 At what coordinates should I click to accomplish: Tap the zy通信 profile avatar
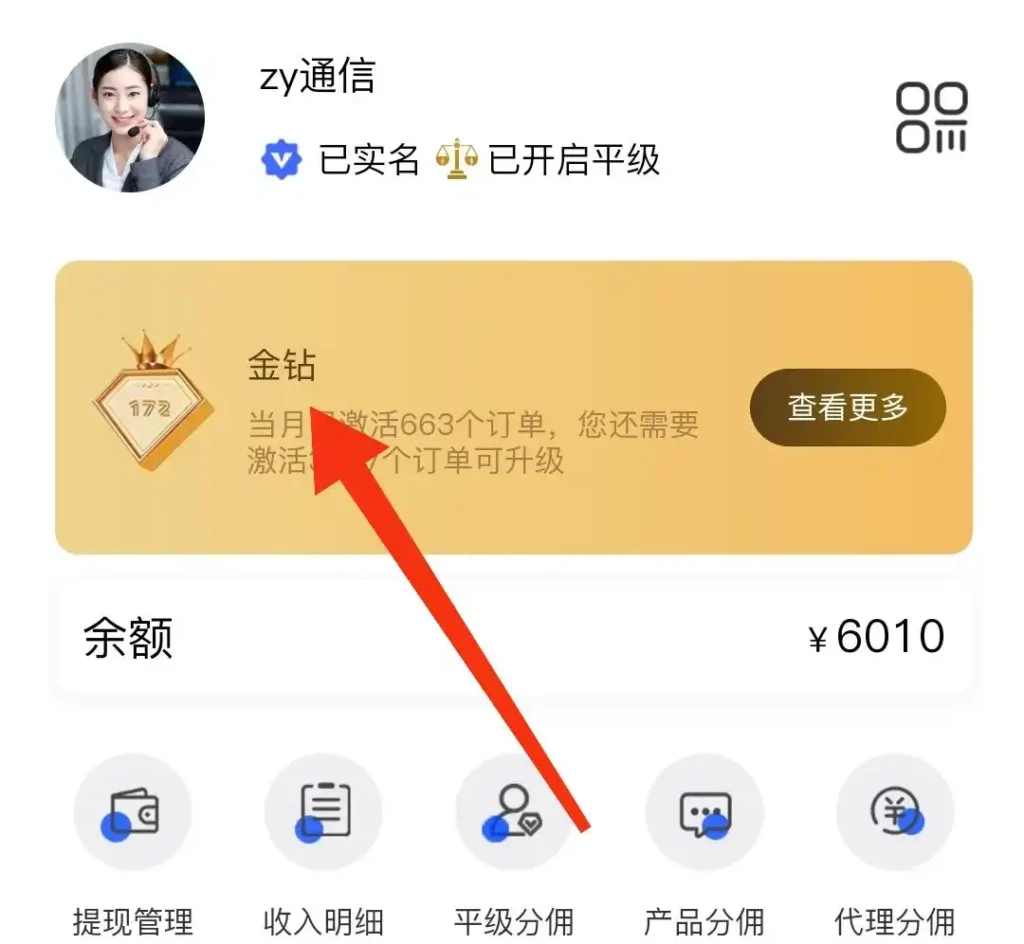coord(130,117)
